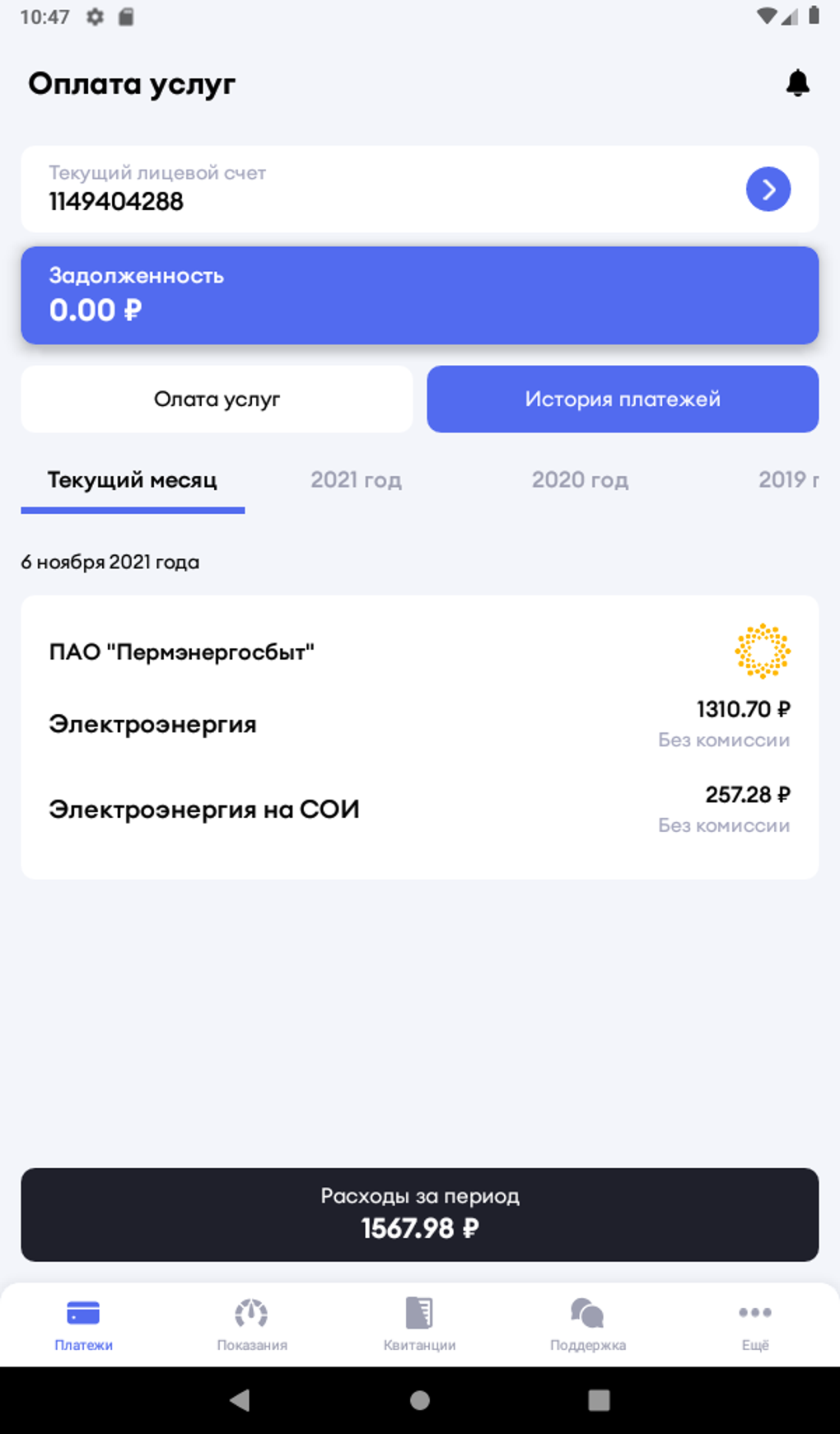Open the 2019 year tab

[x=787, y=480]
